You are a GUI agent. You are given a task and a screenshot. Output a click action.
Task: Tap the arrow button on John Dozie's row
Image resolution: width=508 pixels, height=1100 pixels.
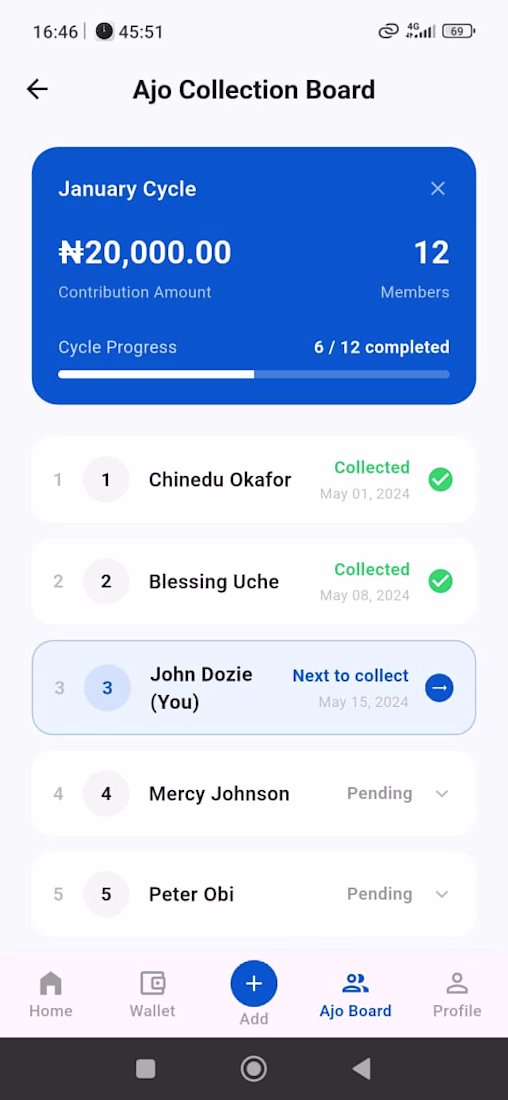tap(439, 688)
